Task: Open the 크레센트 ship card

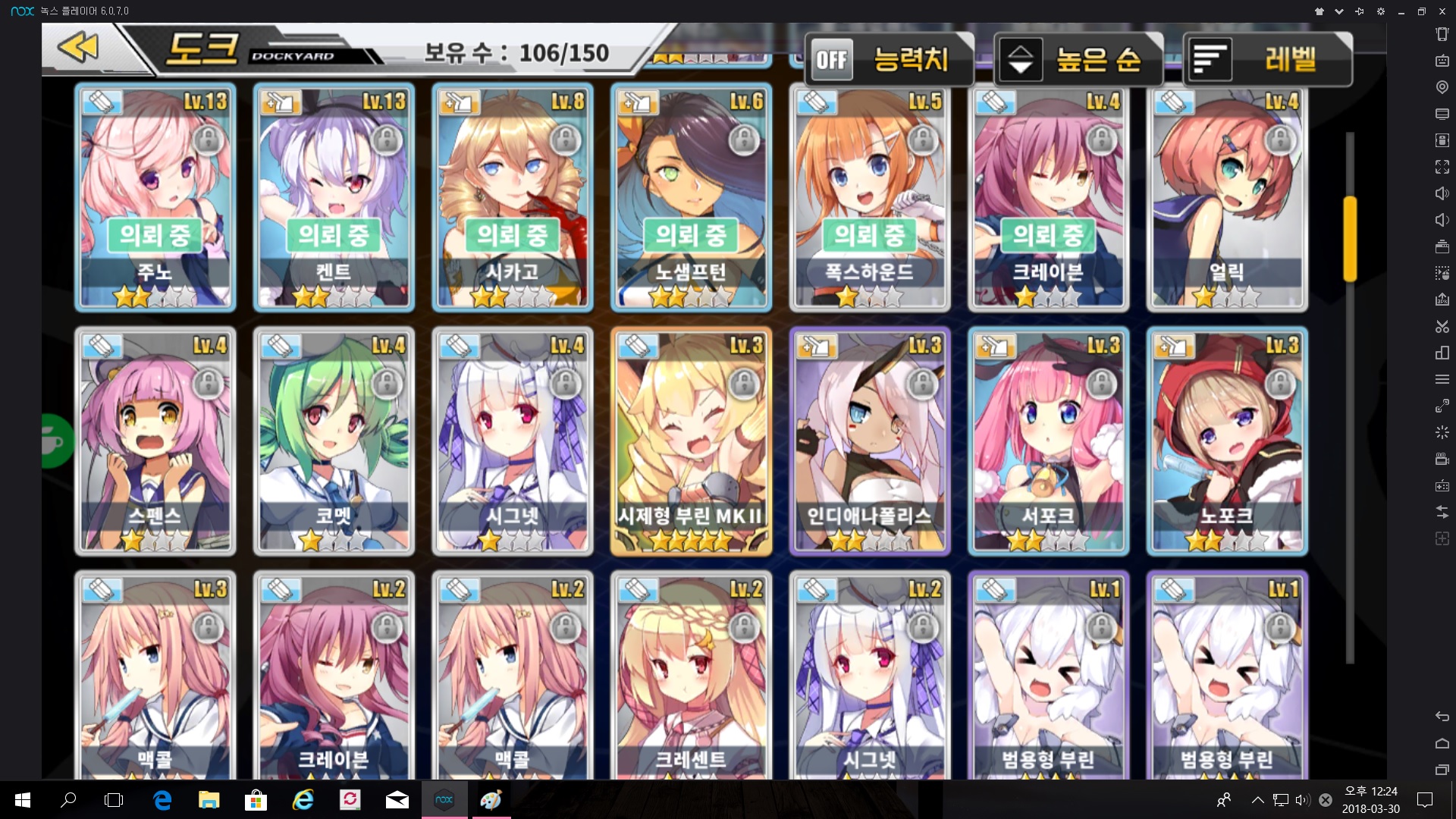Action: click(691, 675)
